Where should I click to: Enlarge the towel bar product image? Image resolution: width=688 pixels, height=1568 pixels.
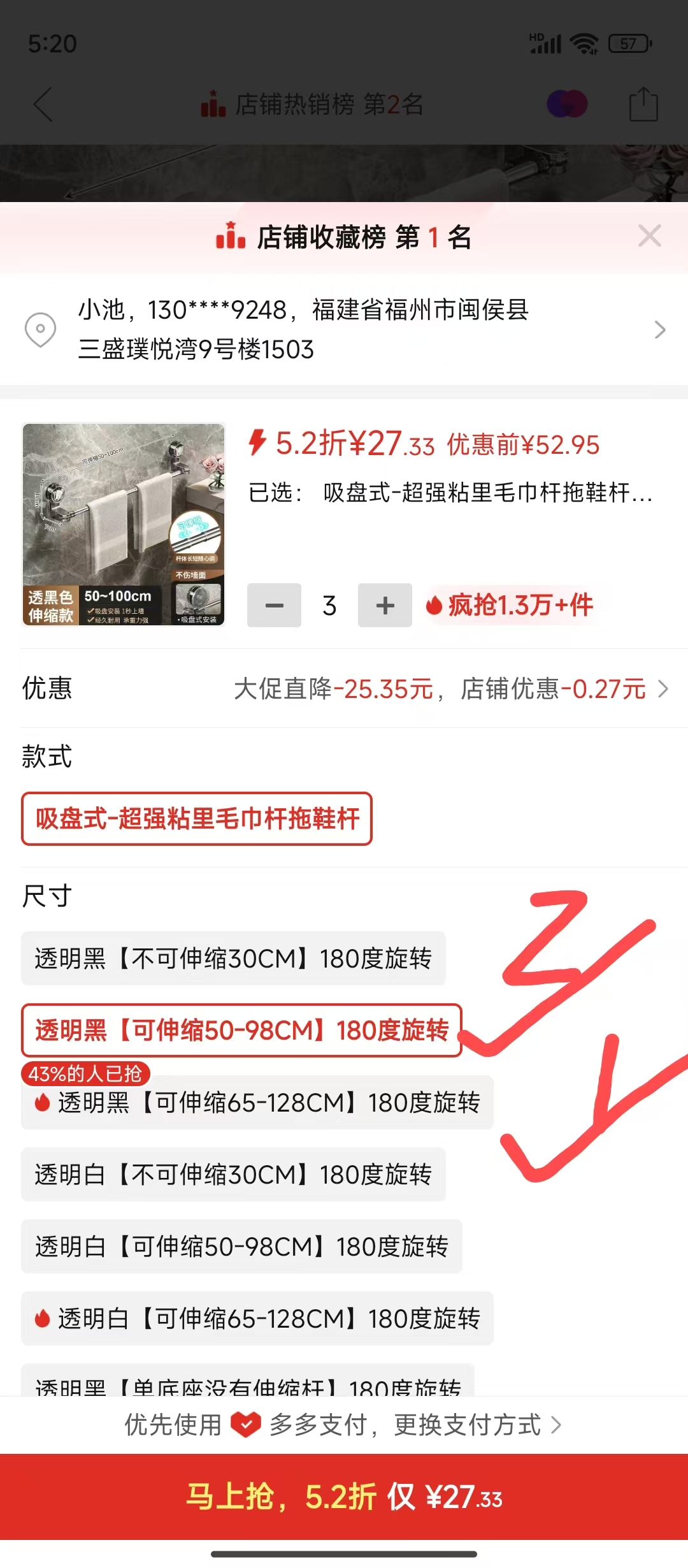(124, 524)
